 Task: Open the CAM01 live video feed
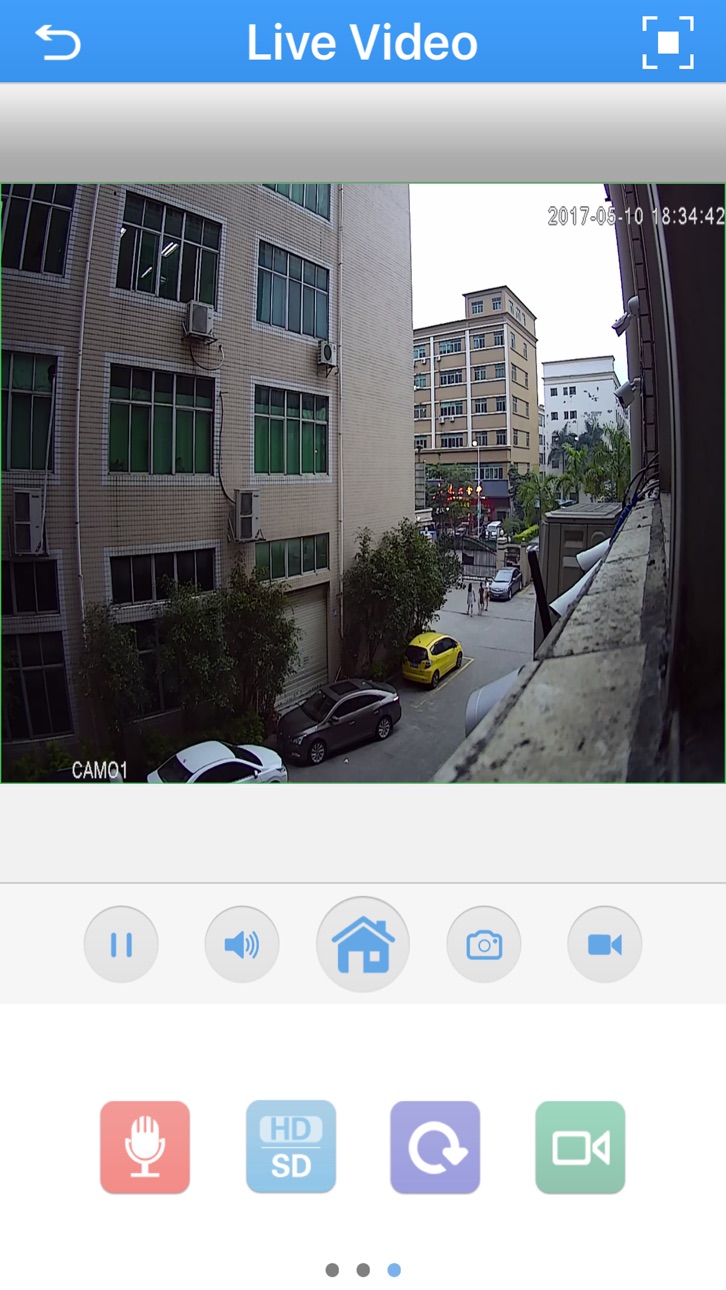click(x=363, y=483)
